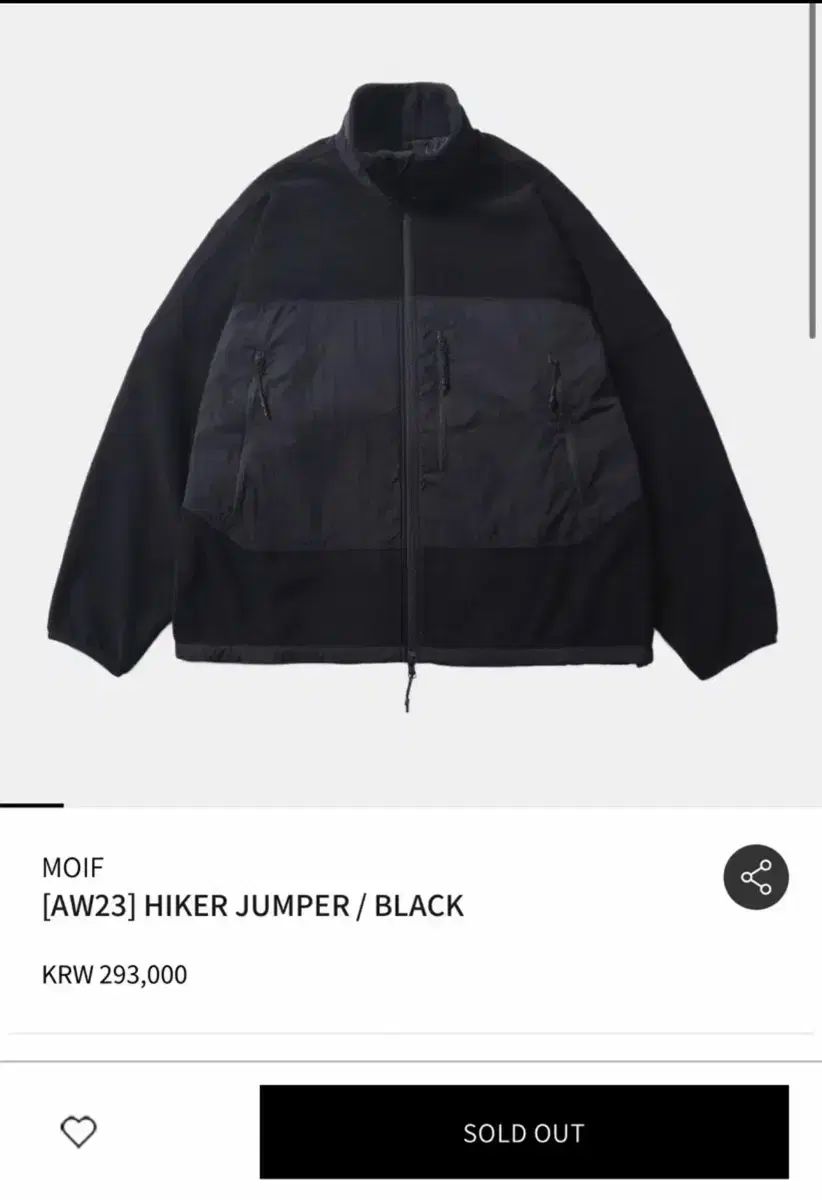Add the Hiker Jumper to wishlist
The image size is (822, 1200).
click(x=79, y=1132)
